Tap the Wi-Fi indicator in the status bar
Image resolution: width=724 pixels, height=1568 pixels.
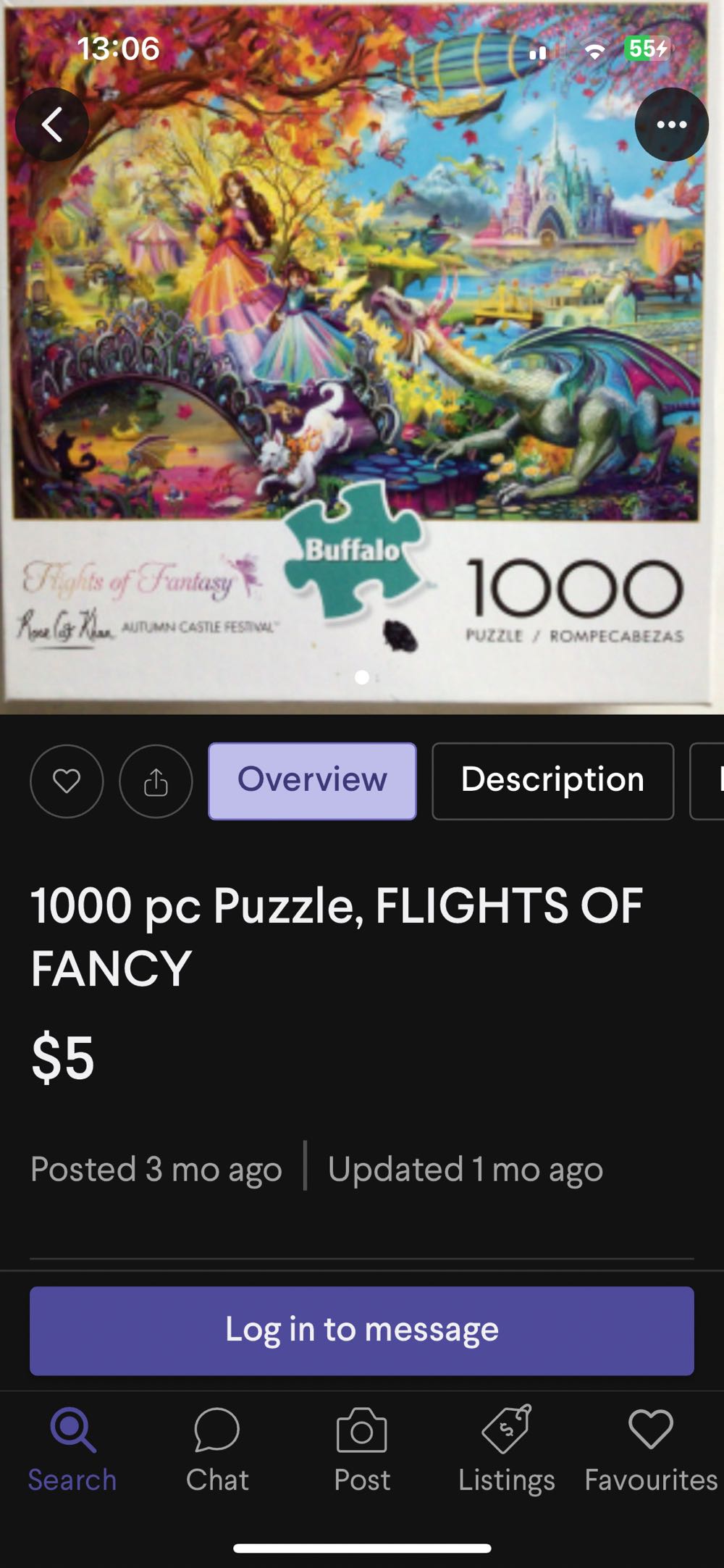(596, 52)
